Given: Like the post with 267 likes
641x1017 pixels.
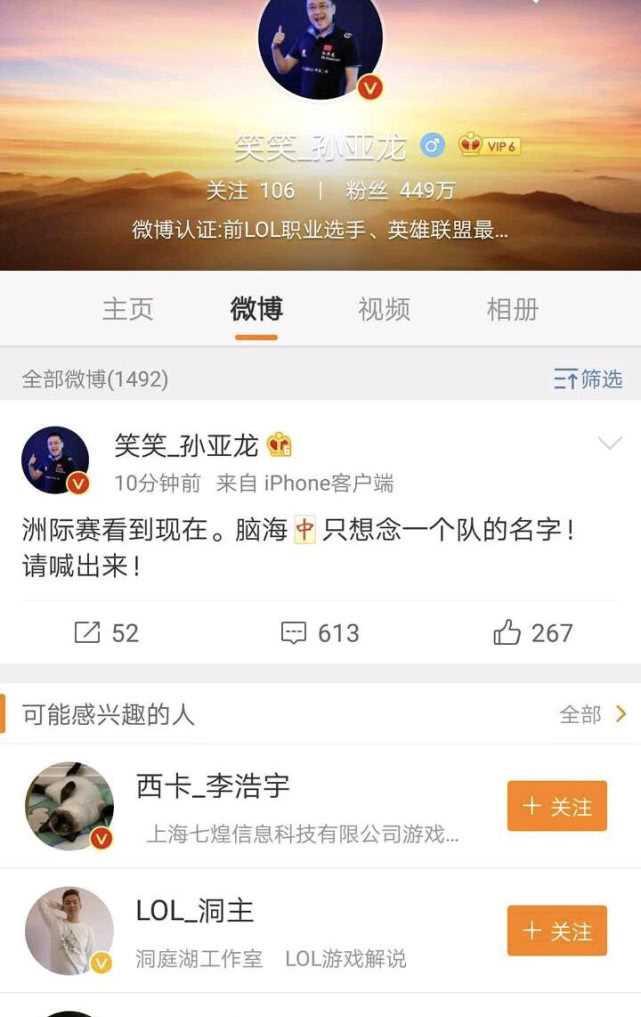Looking at the screenshot, I should 533,632.
